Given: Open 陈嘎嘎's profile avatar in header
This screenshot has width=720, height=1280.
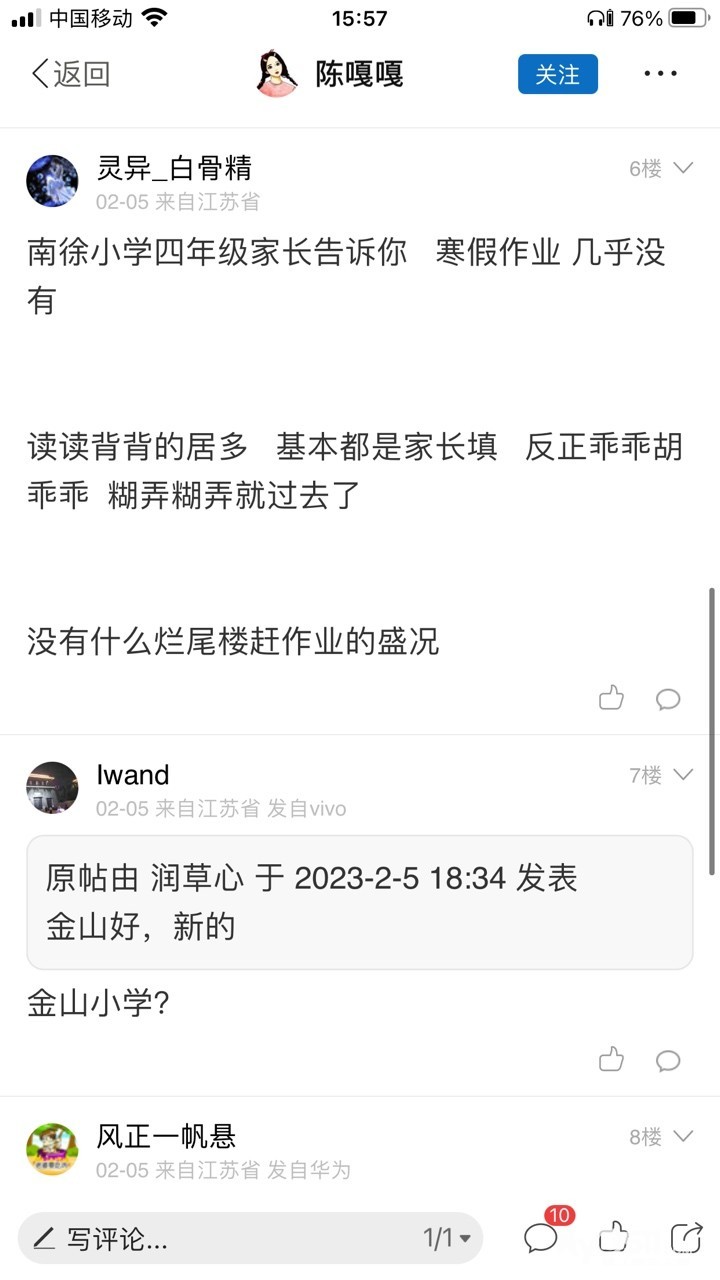Looking at the screenshot, I should [x=277, y=74].
